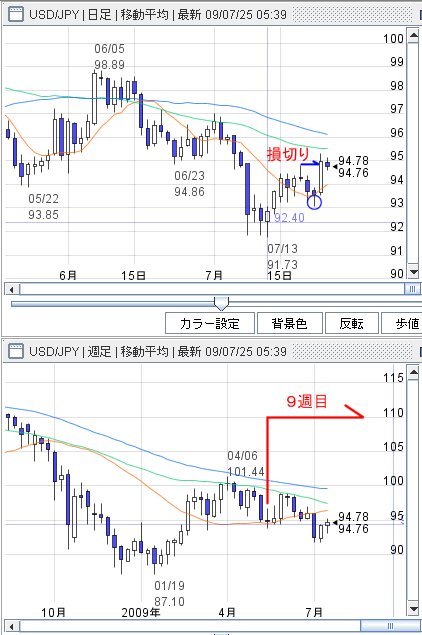Open the カラー設定 color settings
Screen dimensions: 422x635
[x=210, y=323]
